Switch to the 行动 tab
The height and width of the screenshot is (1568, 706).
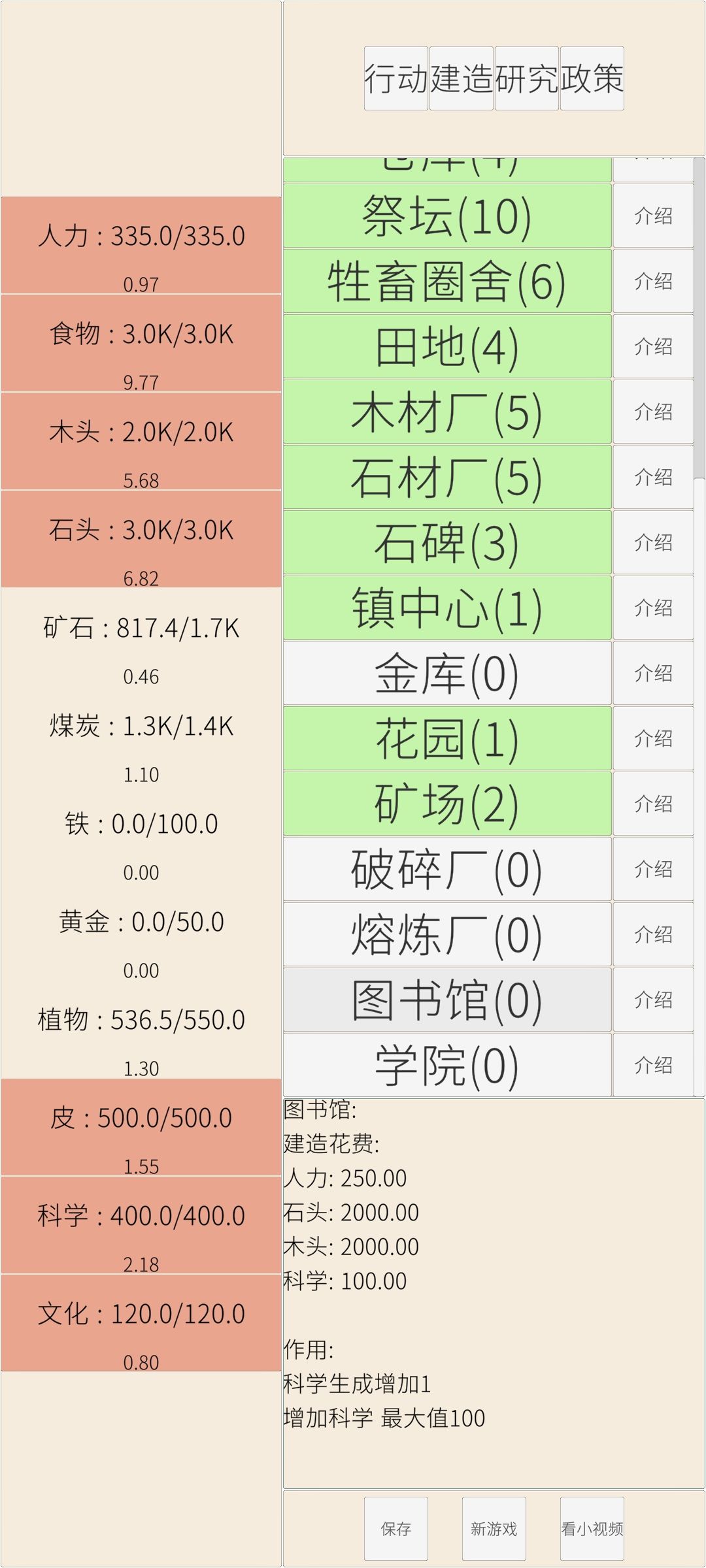pos(396,78)
